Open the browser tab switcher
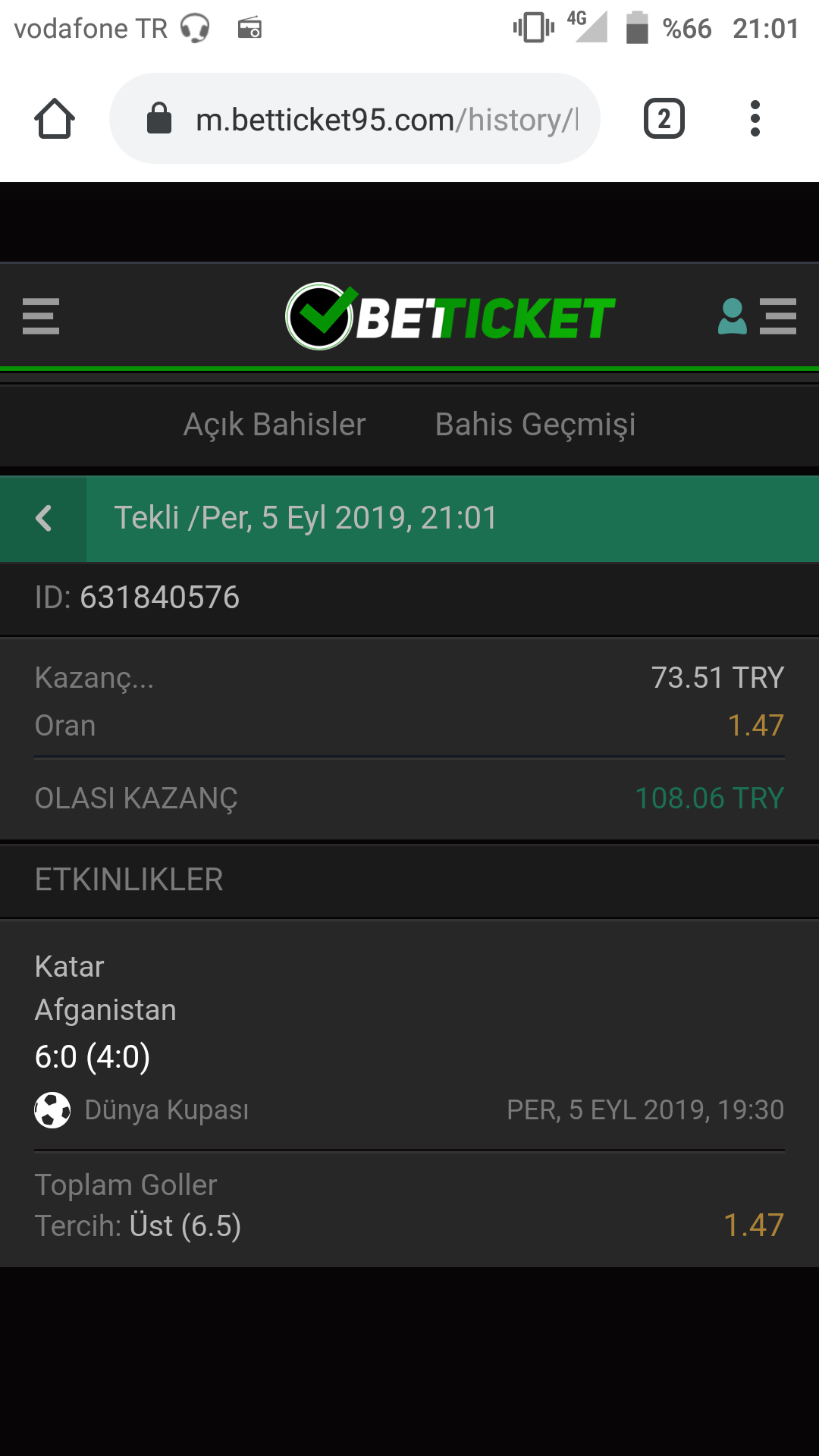The height and width of the screenshot is (1456, 819). [664, 119]
